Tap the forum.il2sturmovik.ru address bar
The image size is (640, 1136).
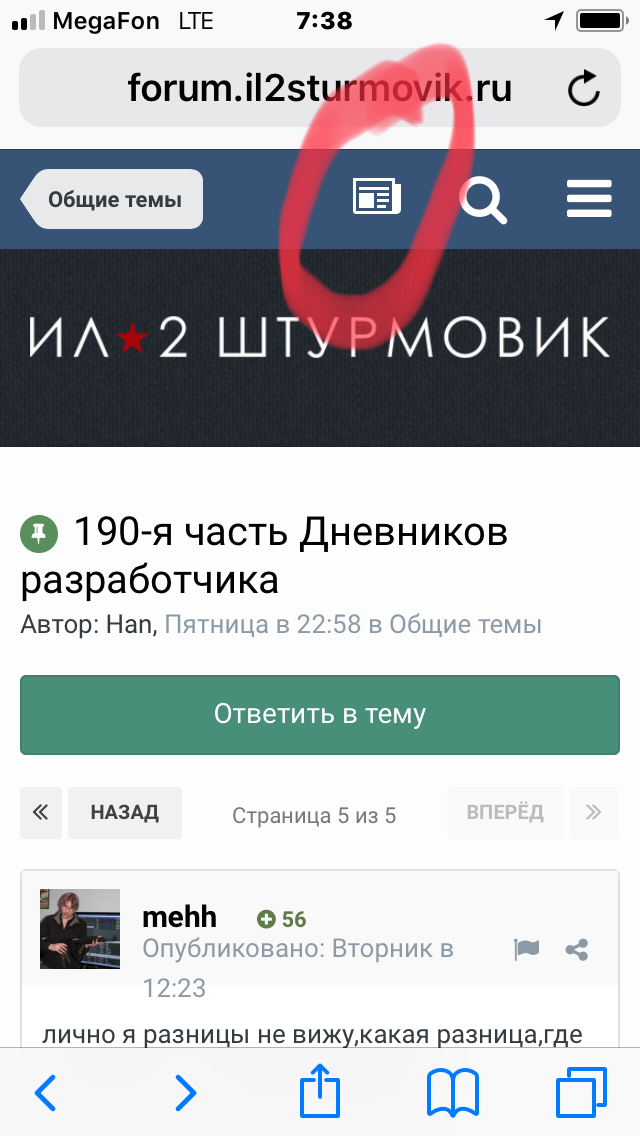coord(320,88)
